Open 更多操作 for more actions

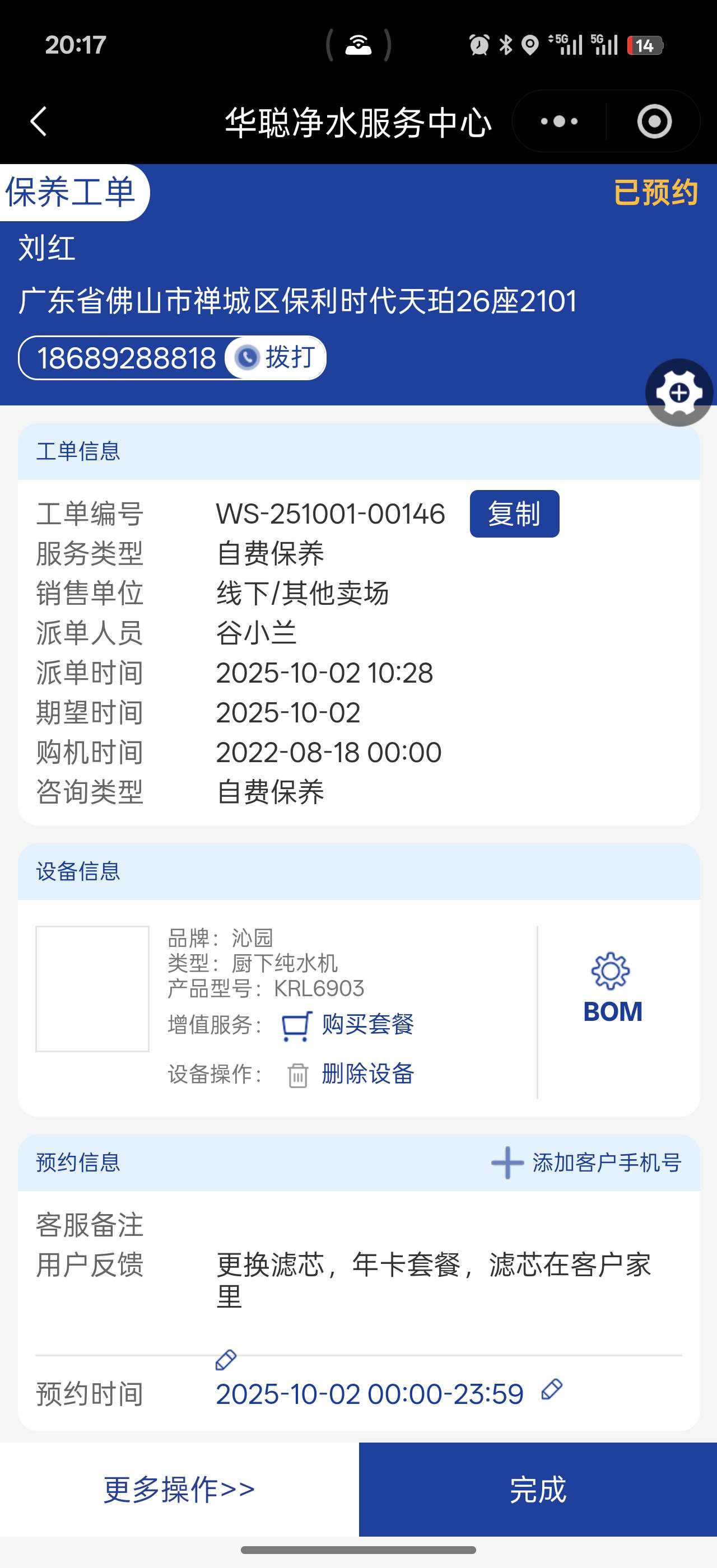pyautogui.click(x=179, y=1489)
